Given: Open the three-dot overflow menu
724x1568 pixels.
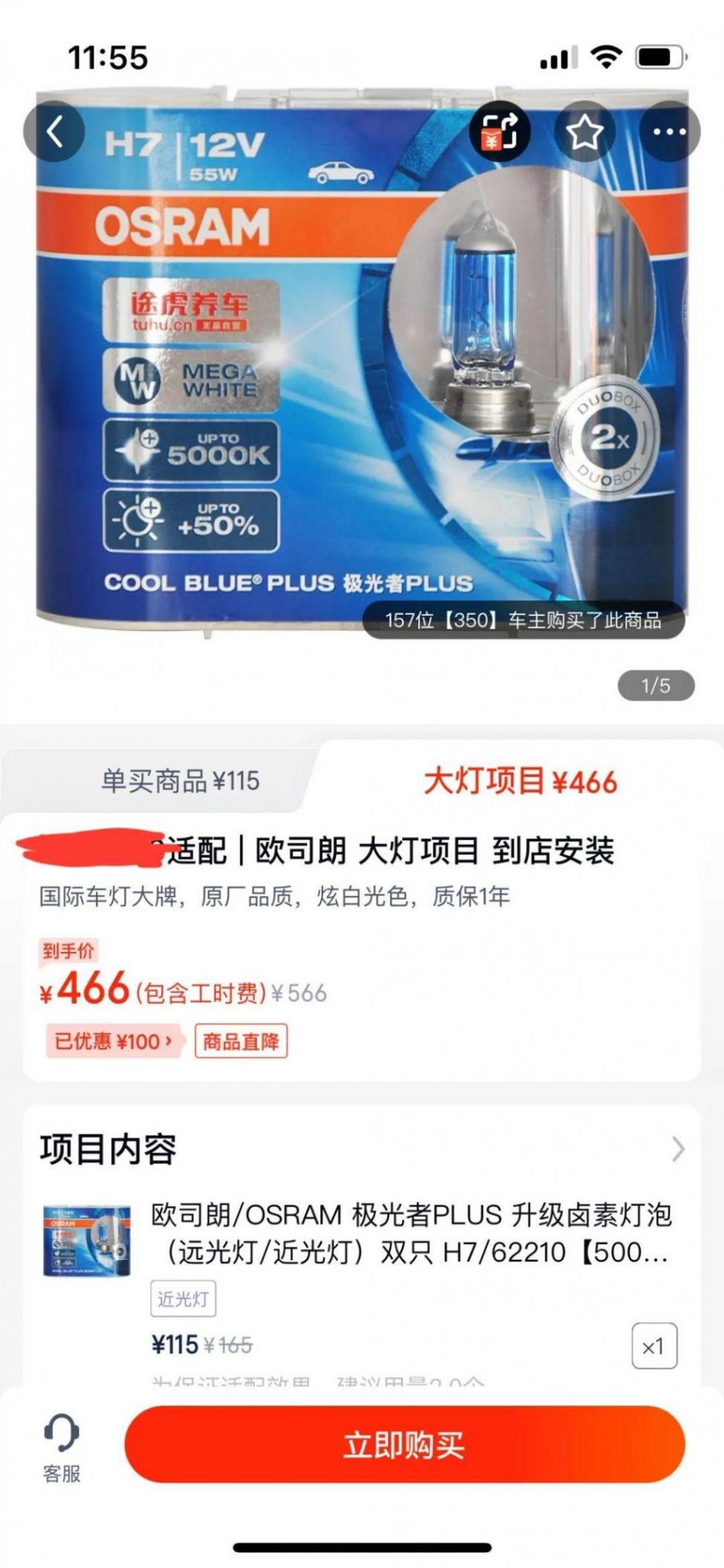Looking at the screenshot, I should (x=669, y=132).
